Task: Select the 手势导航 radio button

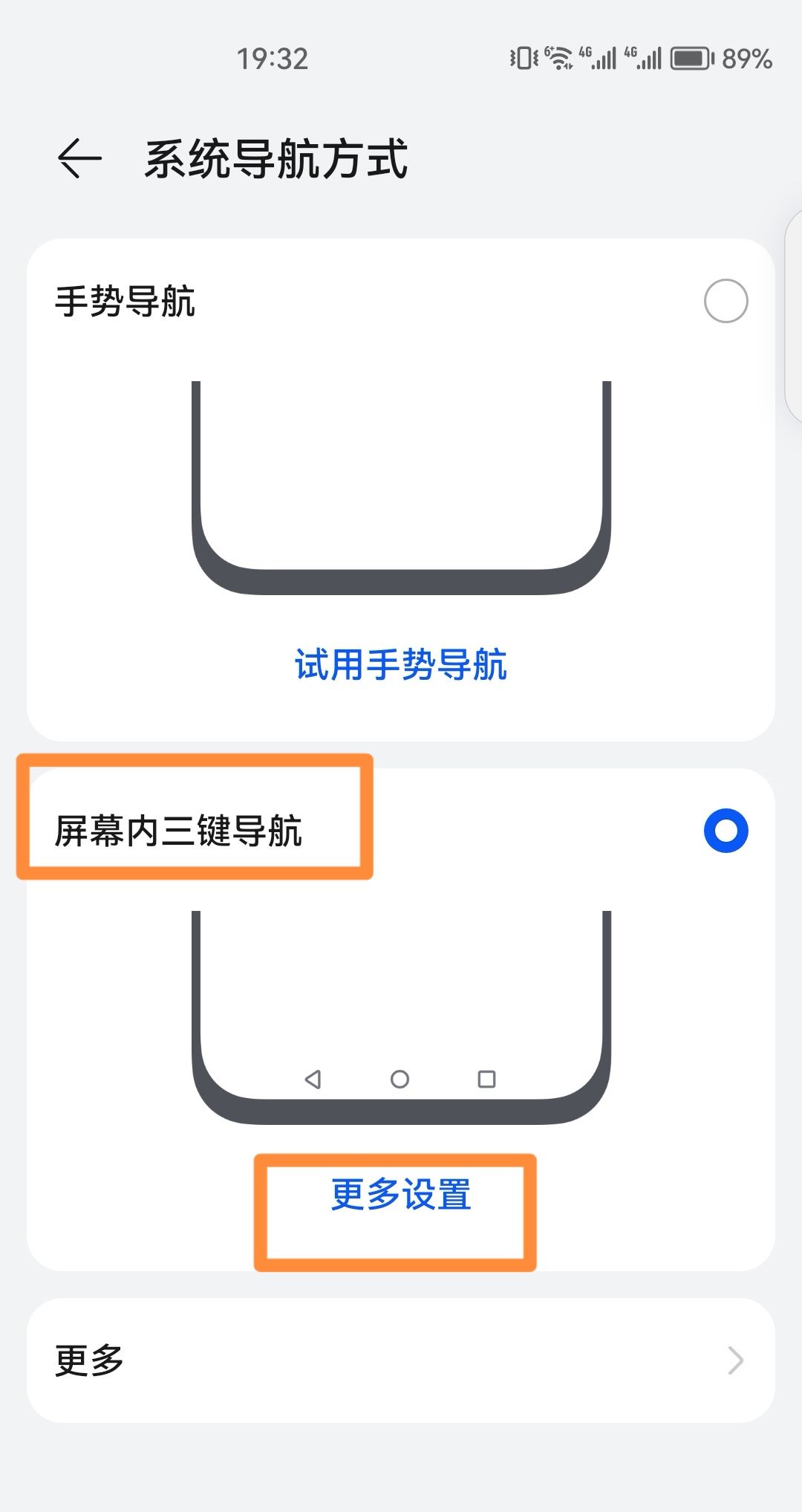Action: [x=726, y=301]
